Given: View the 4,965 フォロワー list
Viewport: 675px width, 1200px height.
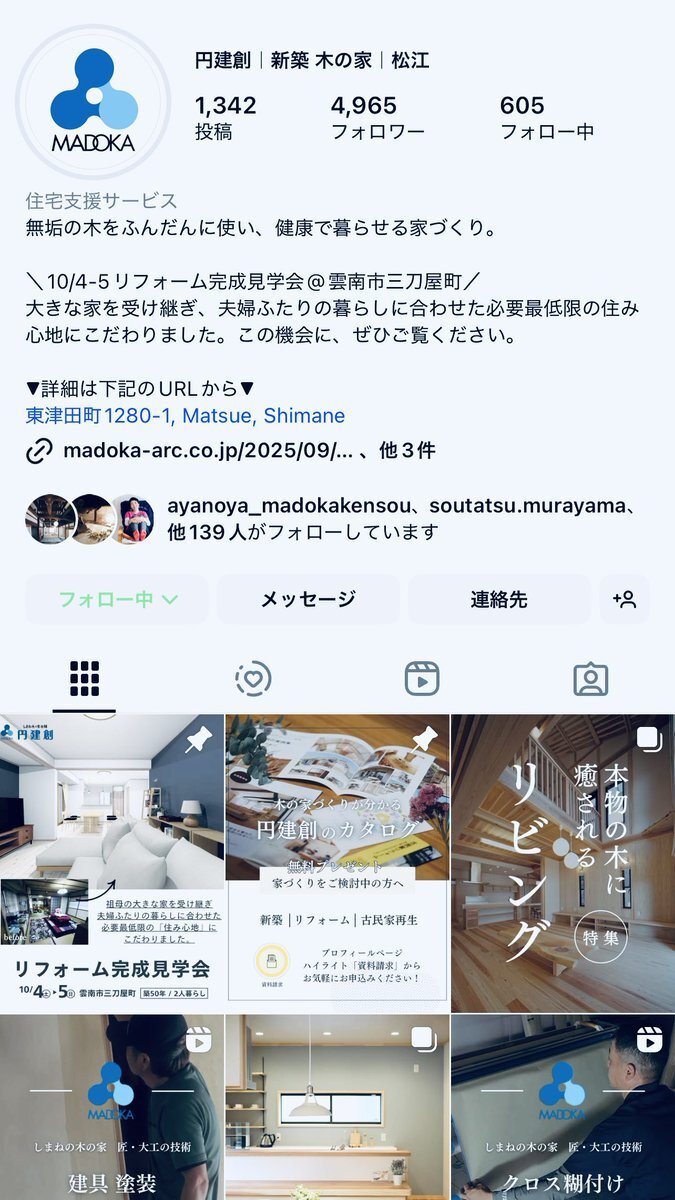Looking at the screenshot, I should click(x=377, y=117).
